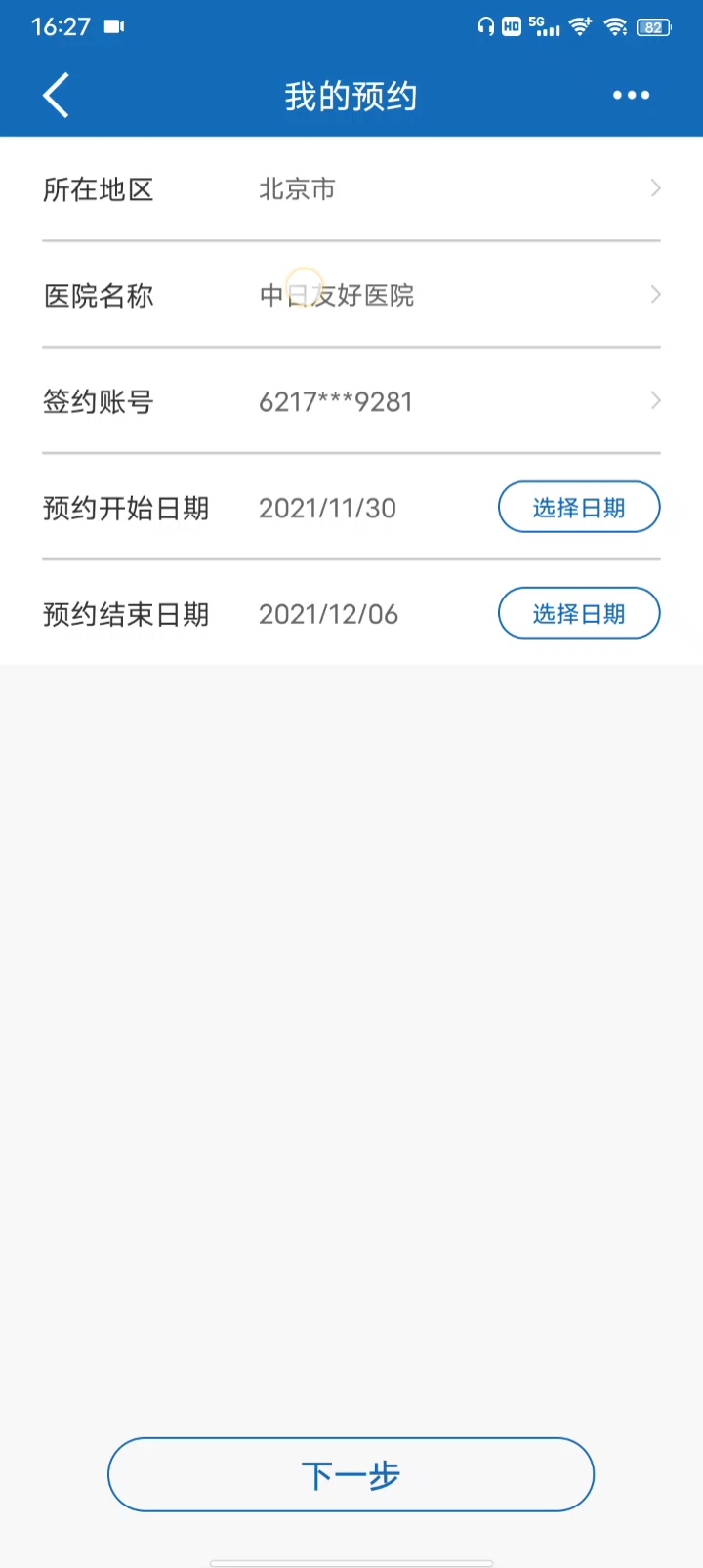Tap the first Wi-Fi icon

click(580, 27)
